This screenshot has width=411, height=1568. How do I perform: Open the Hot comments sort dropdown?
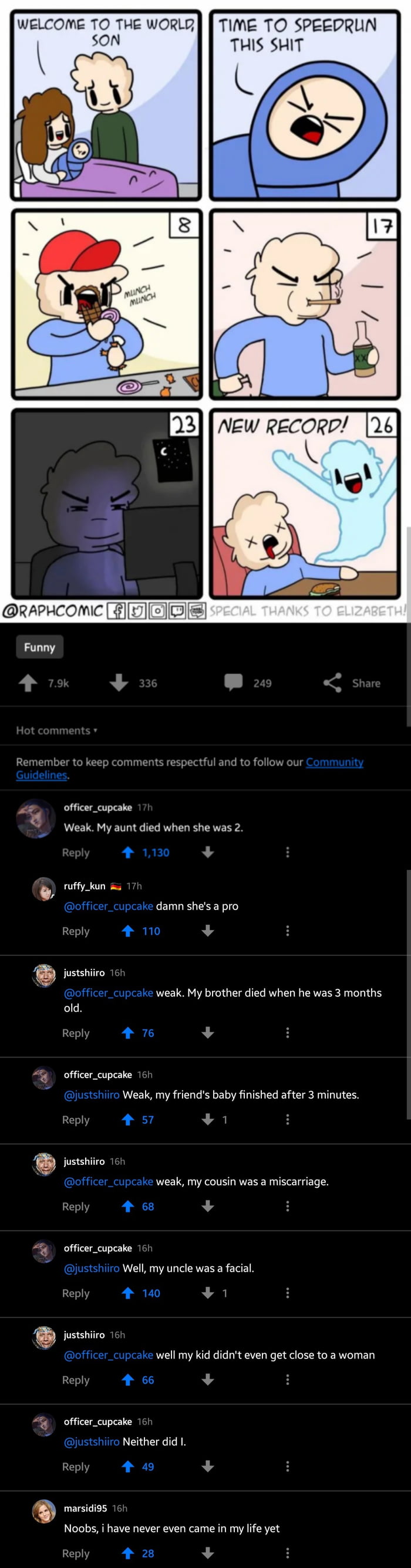click(56, 731)
